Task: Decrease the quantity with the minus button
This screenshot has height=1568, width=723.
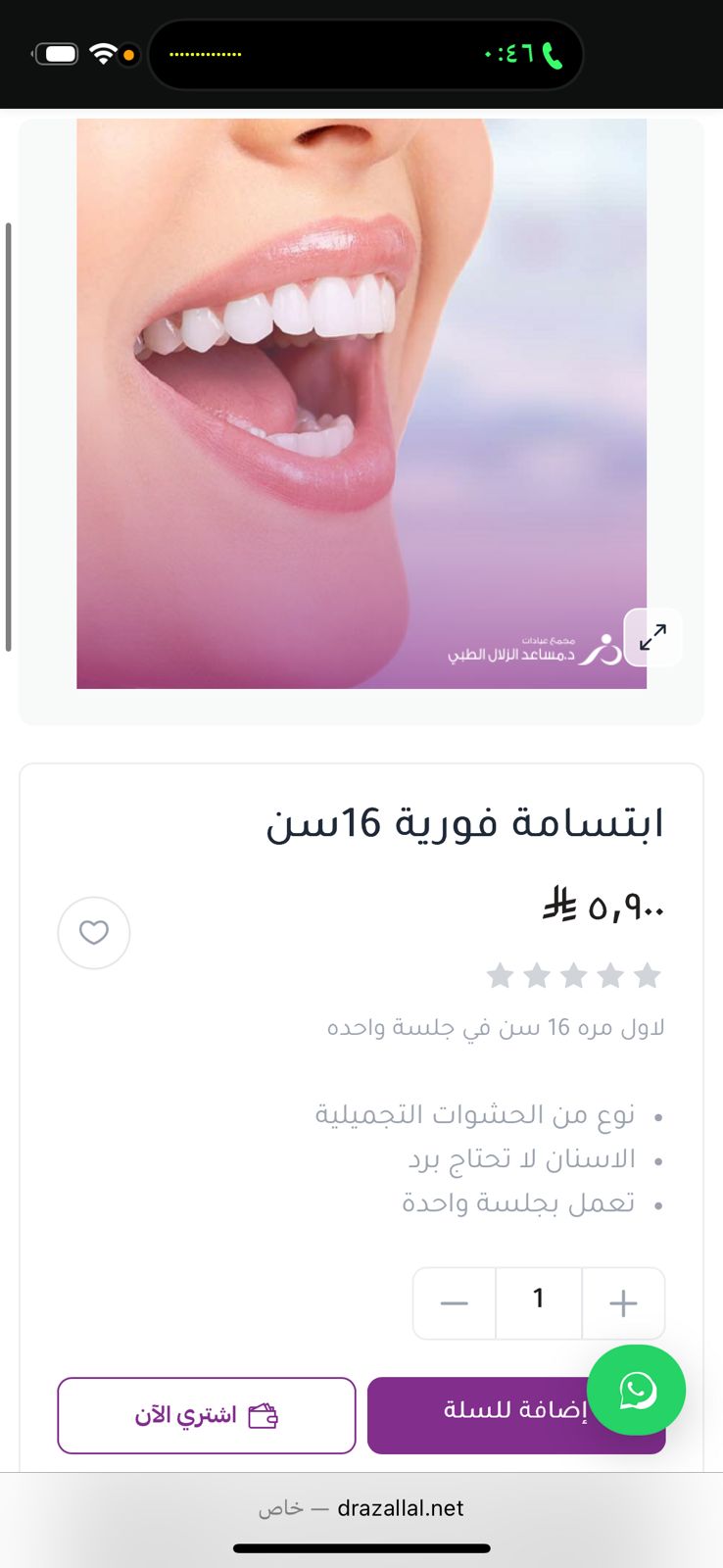Action: coord(455,1302)
